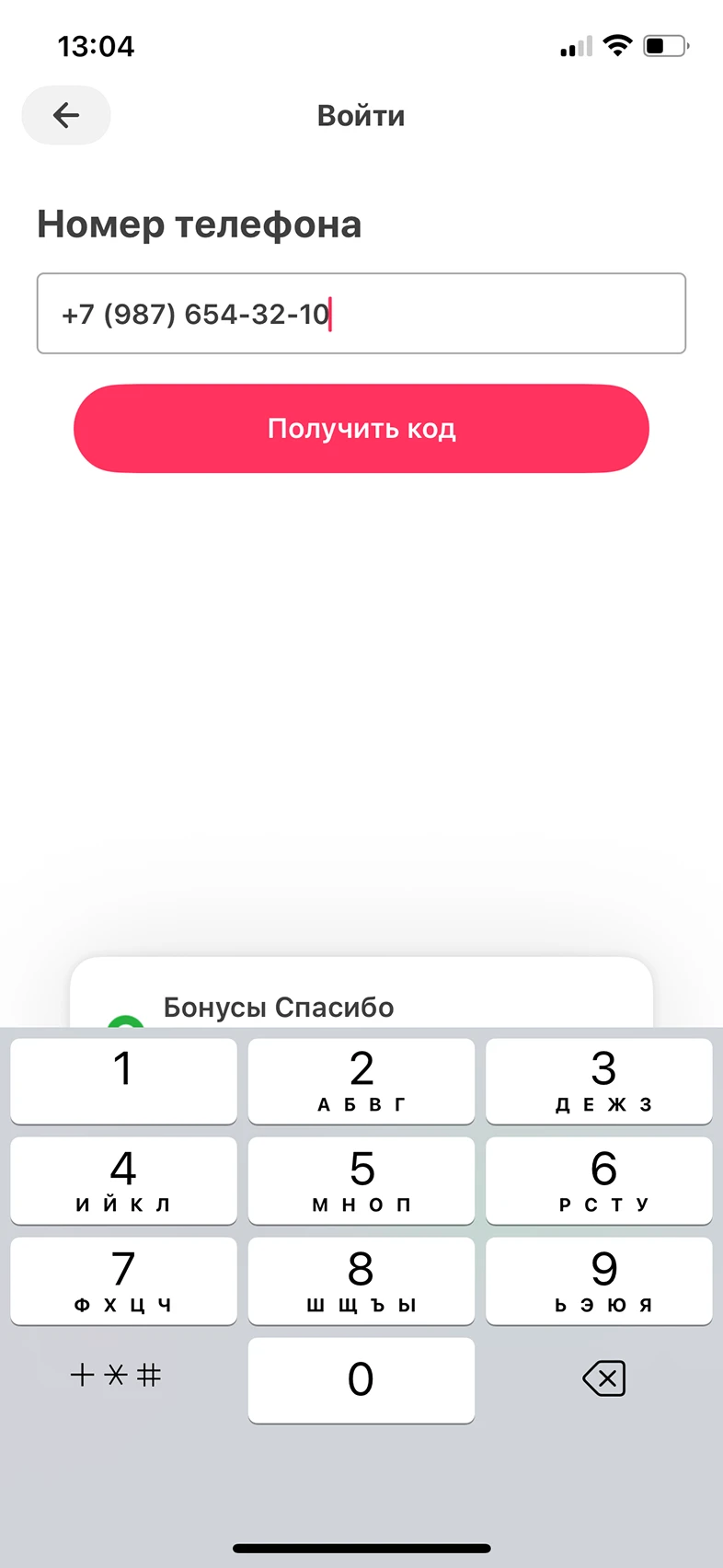Tap the phone number input field
The width and height of the screenshot is (723, 1568).
tap(361, 313)
